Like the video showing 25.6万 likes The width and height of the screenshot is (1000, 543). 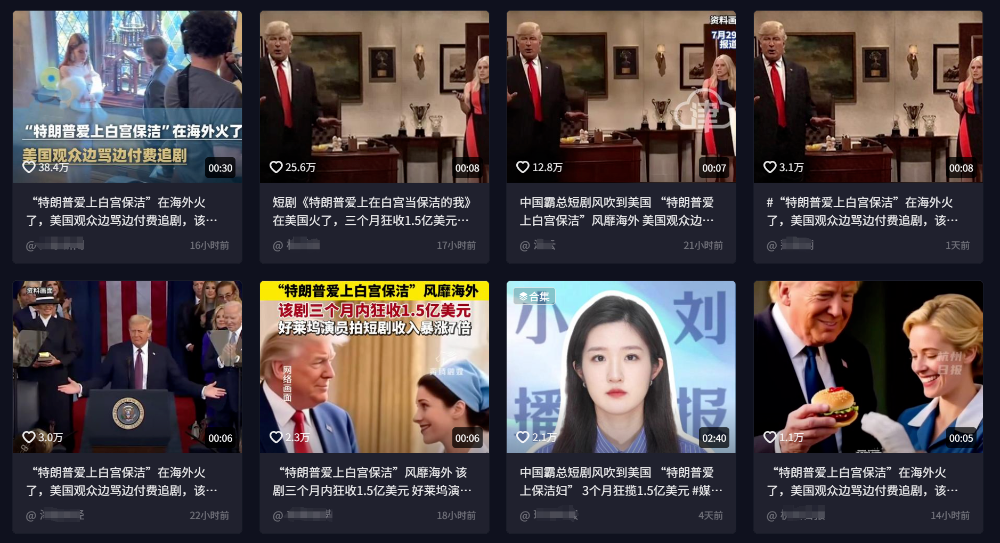pos(276,167)
